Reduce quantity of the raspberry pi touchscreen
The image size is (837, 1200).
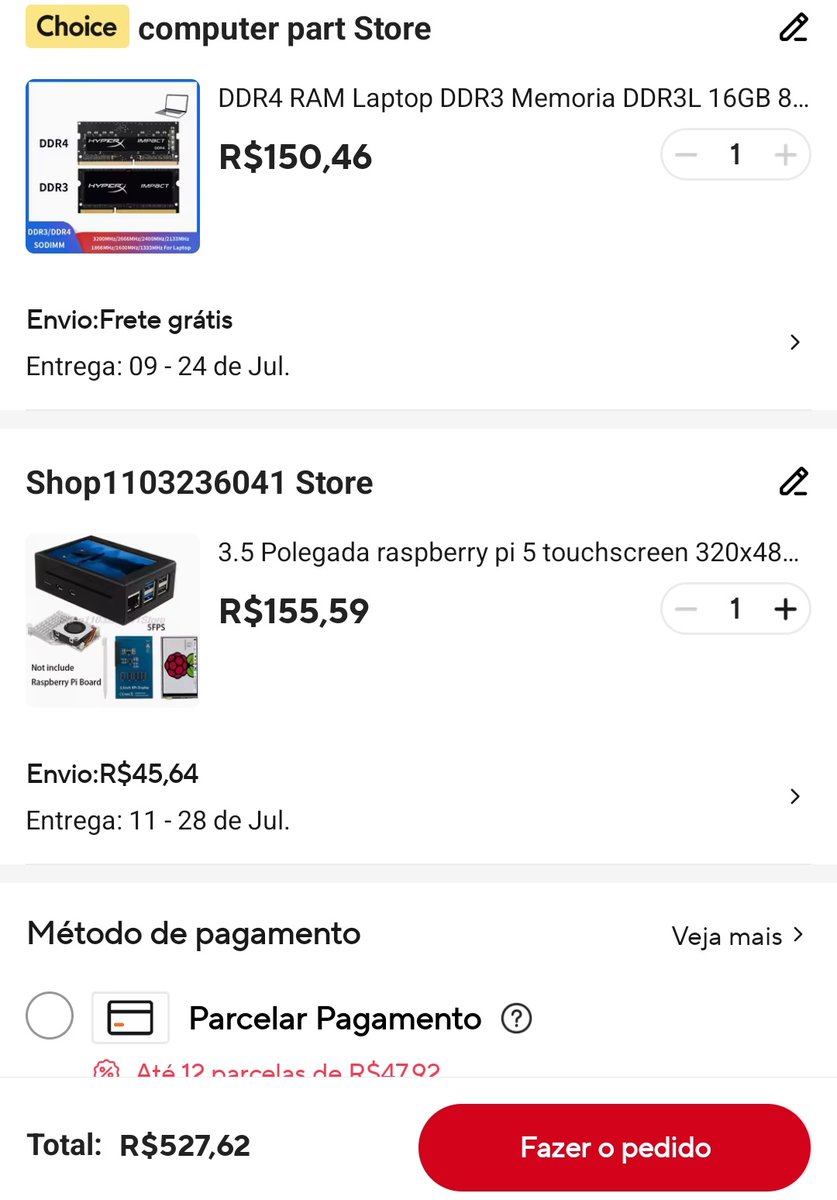pyautogui.click(x=686, y=609)
